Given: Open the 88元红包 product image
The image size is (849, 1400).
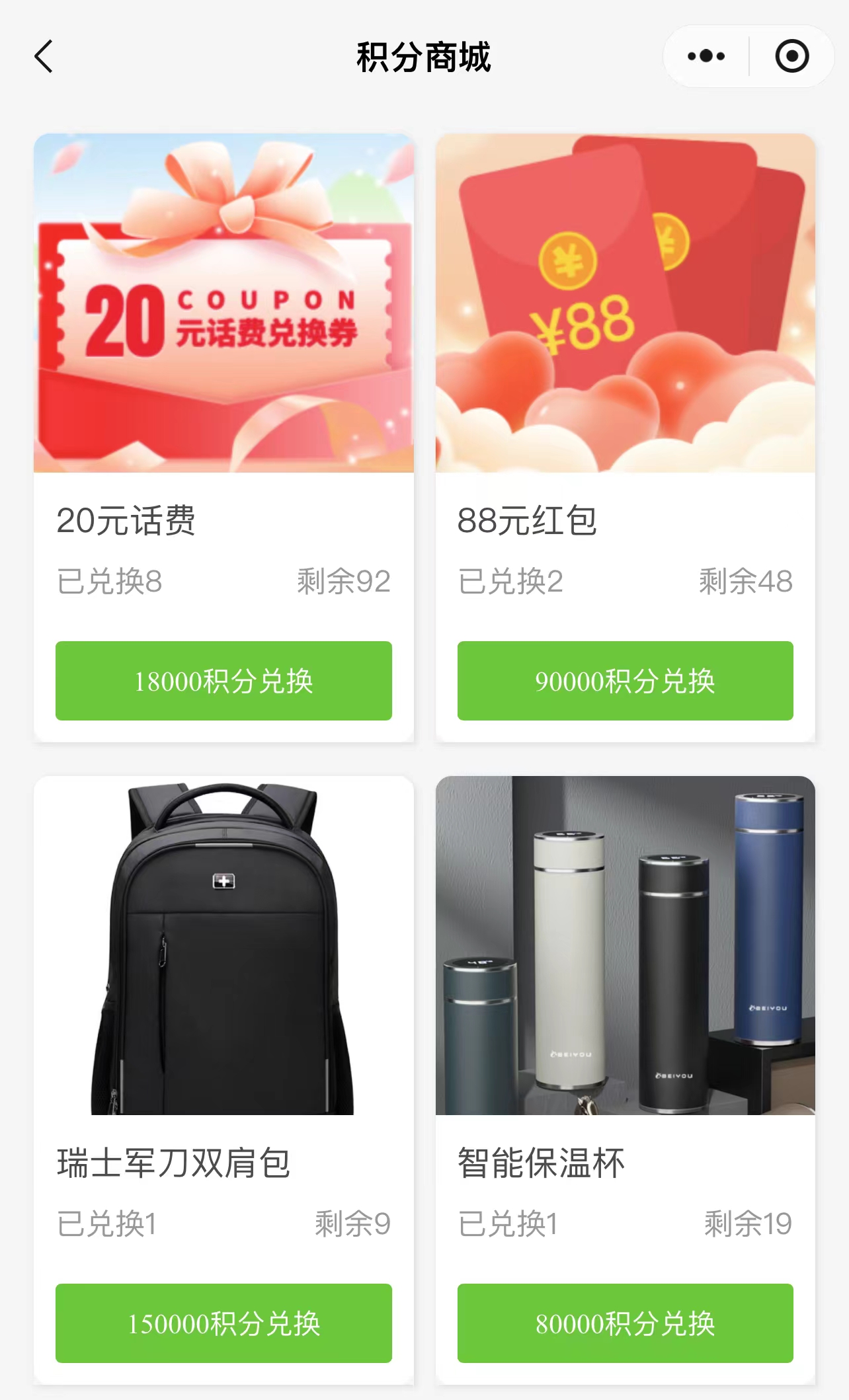Looking at the screenshot, I should coord(626,303).
